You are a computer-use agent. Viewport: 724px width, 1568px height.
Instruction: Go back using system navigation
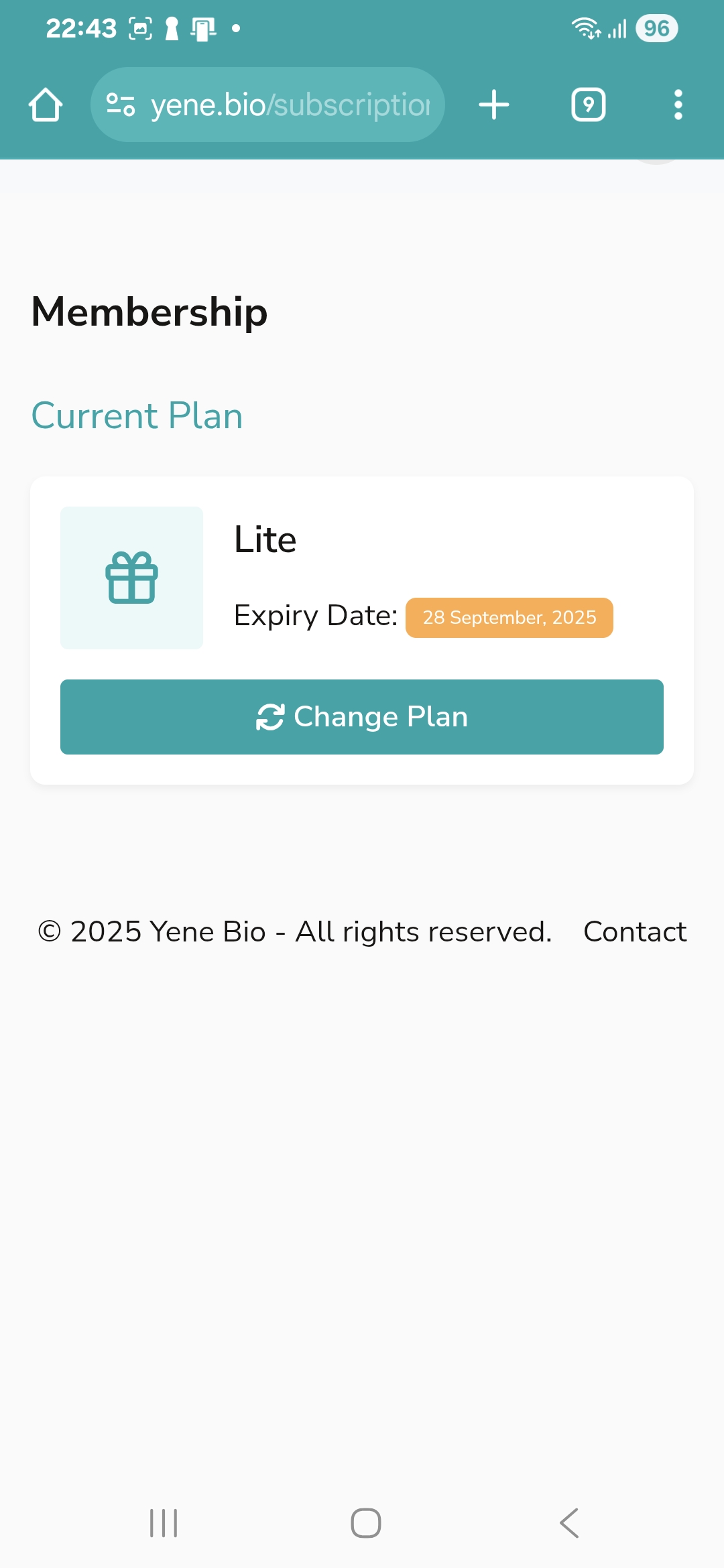coord(569,1522)
